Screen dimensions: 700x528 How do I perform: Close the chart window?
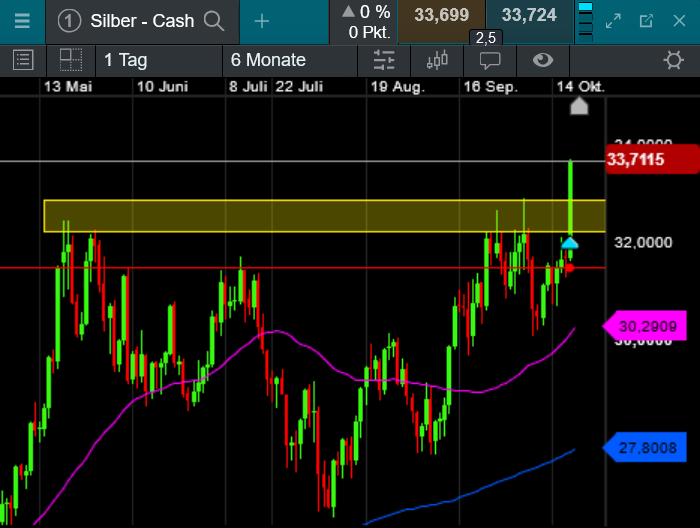tap(678, 21)
